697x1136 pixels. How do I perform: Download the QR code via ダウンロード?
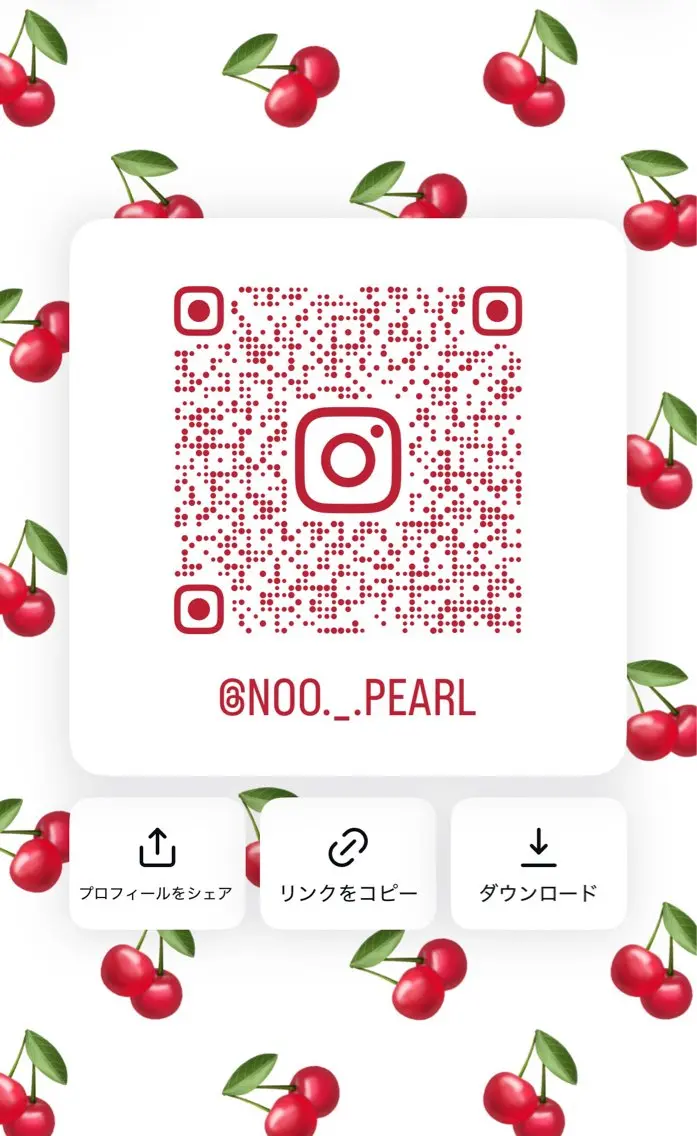pyautogui.click(x=538, y=863)
